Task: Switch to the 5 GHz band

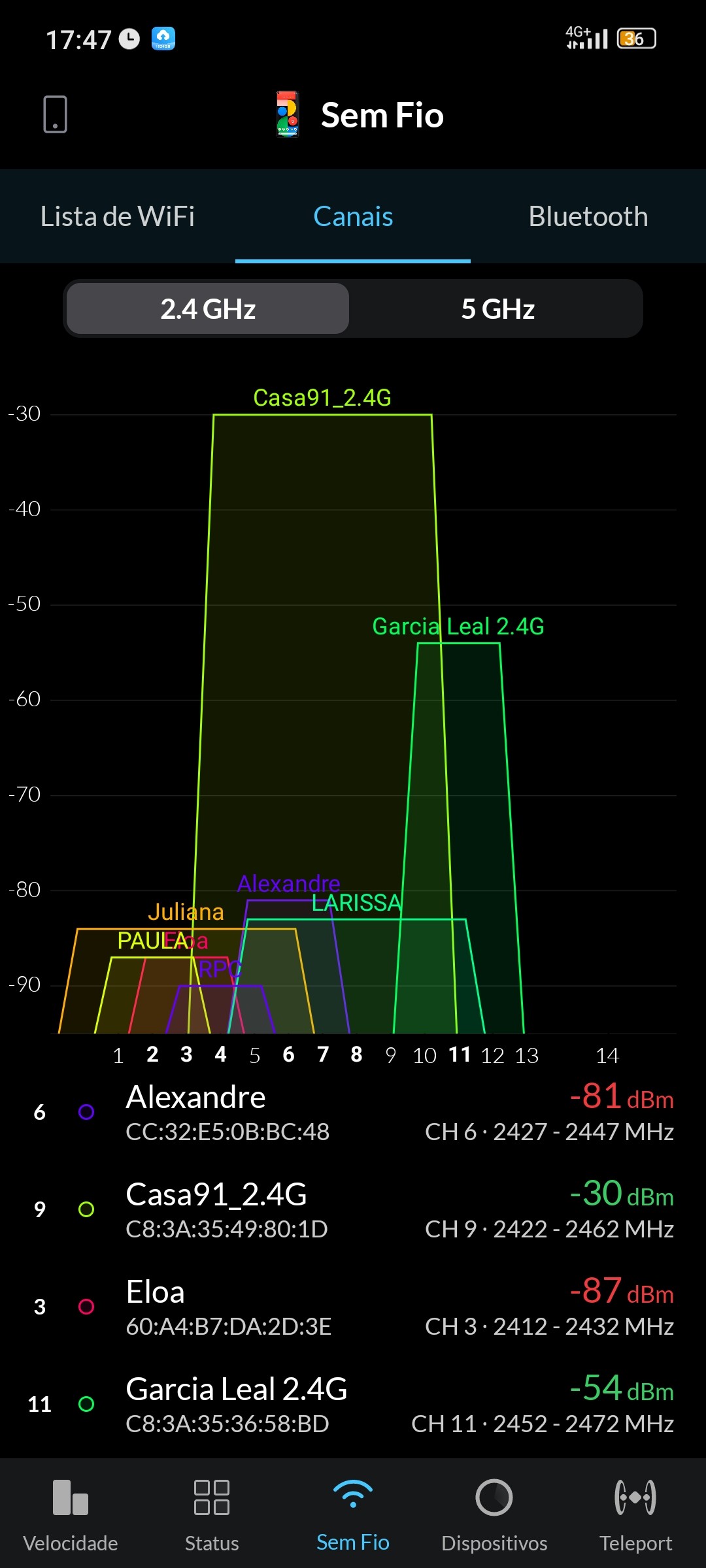Action: (x=497, y=309)
